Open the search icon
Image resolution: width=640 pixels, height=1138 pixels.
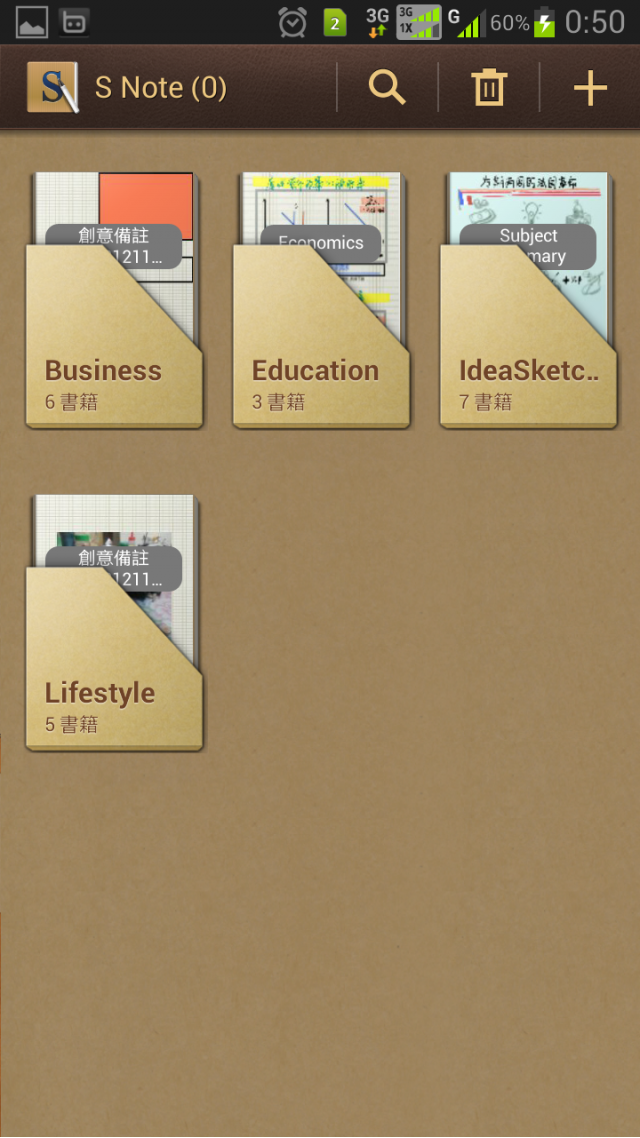point(387,88)
